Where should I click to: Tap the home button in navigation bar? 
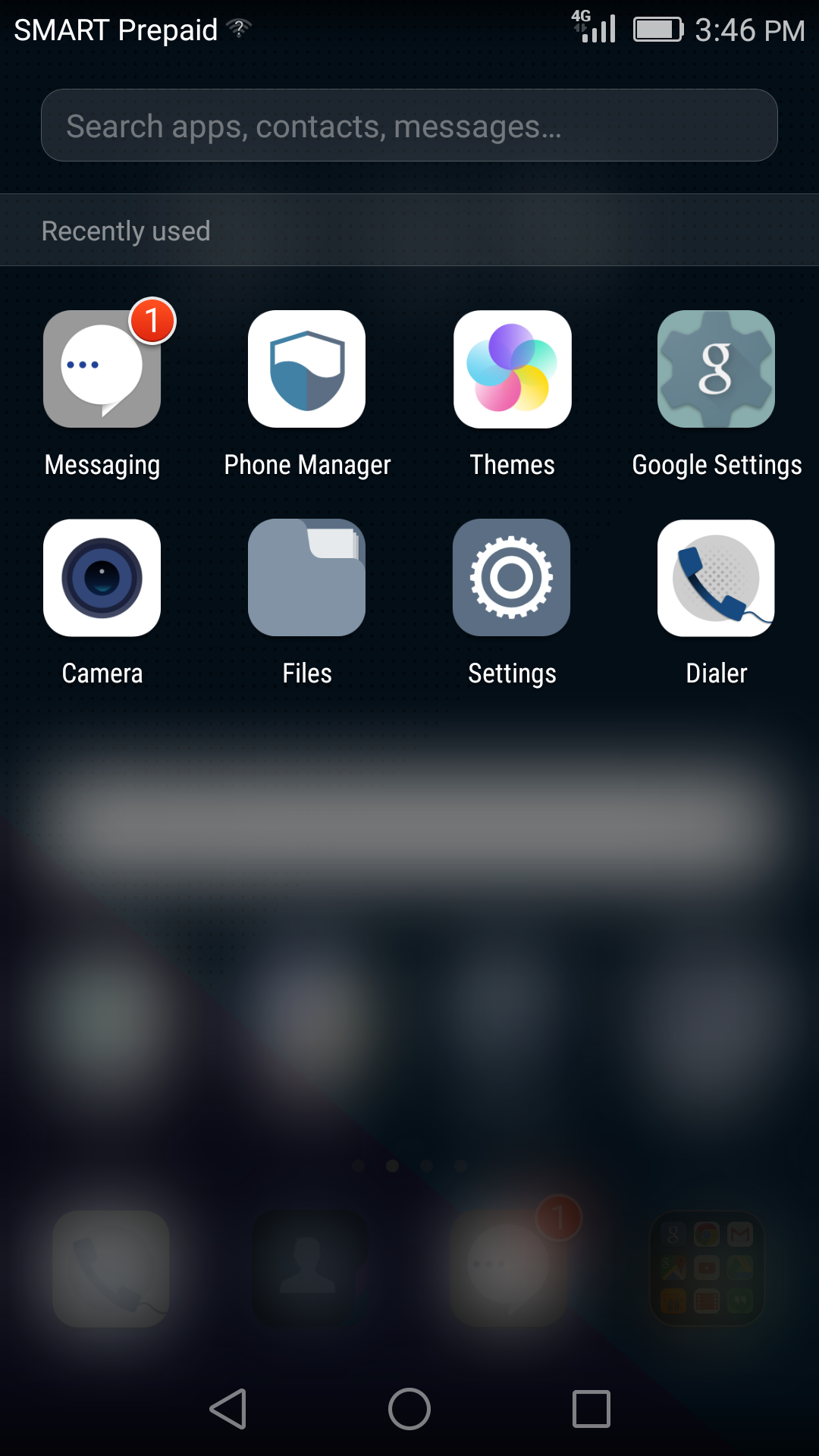409,1409
